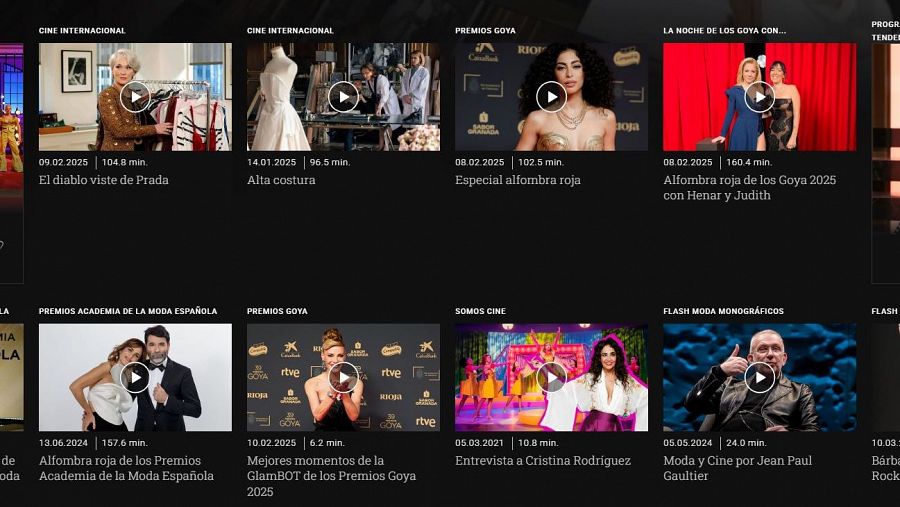Play Alfombra roja Premios Academia de la Moda
Image resolution: width=900 pixels, height=507 pixels.
135,377
